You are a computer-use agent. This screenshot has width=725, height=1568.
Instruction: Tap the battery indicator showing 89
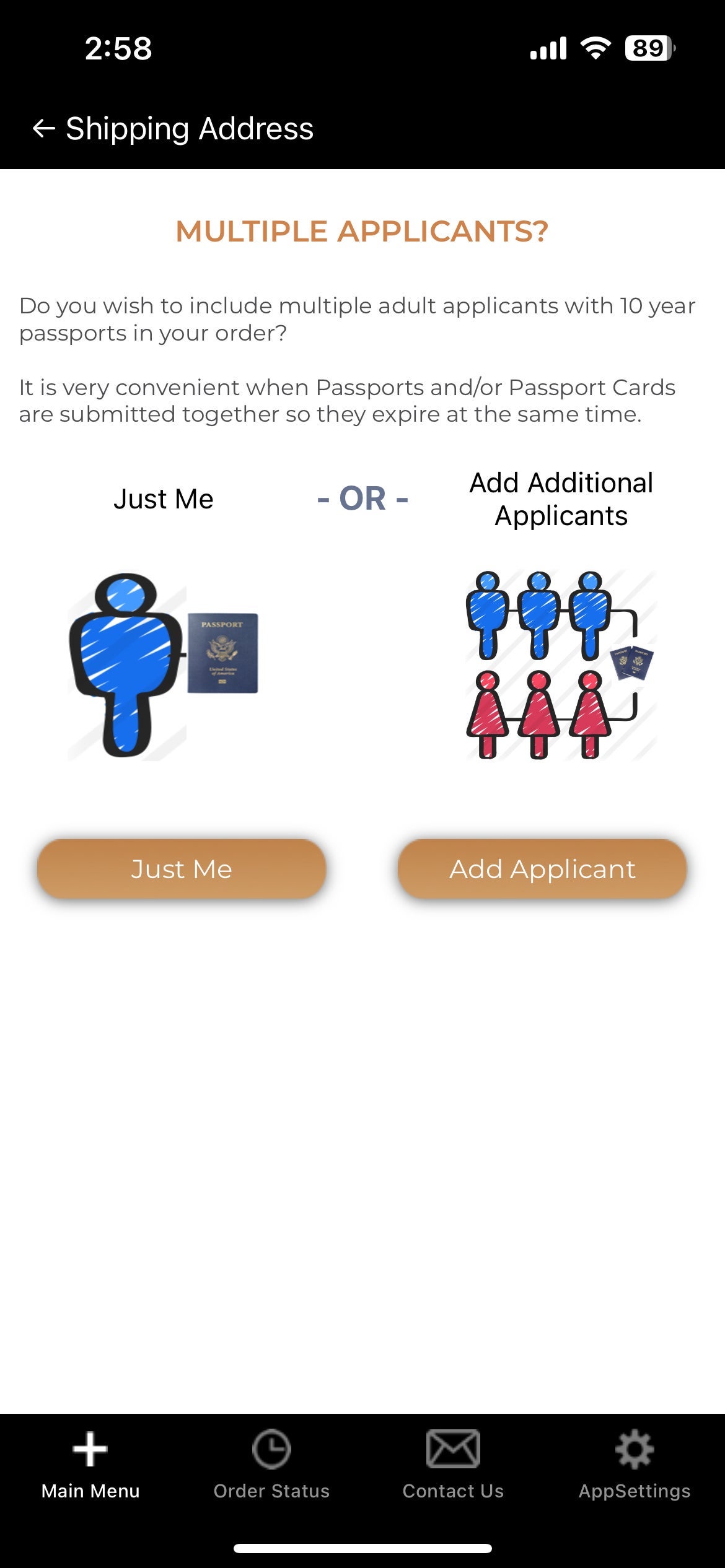click(647, 46)
